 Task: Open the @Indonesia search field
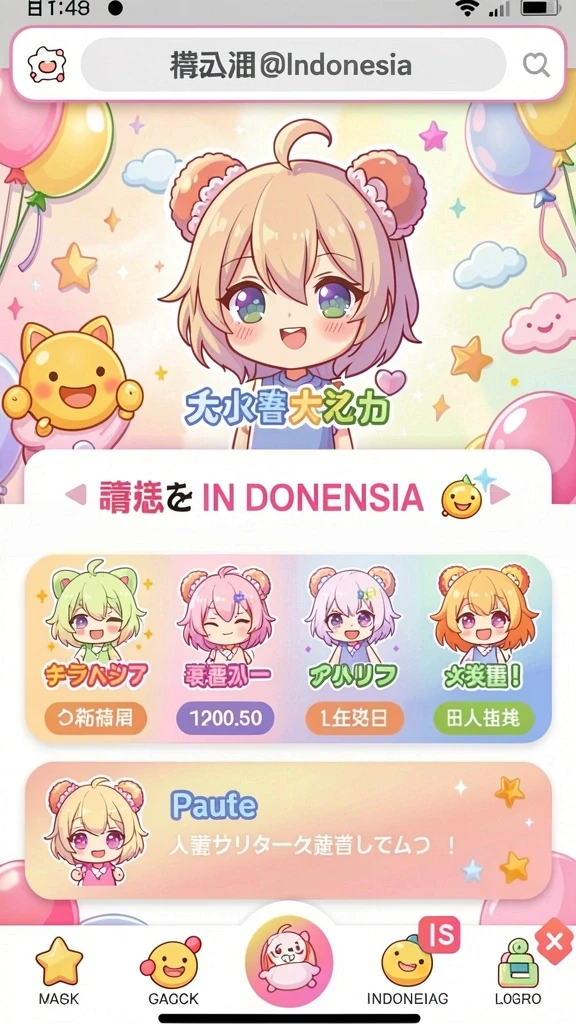293,65
